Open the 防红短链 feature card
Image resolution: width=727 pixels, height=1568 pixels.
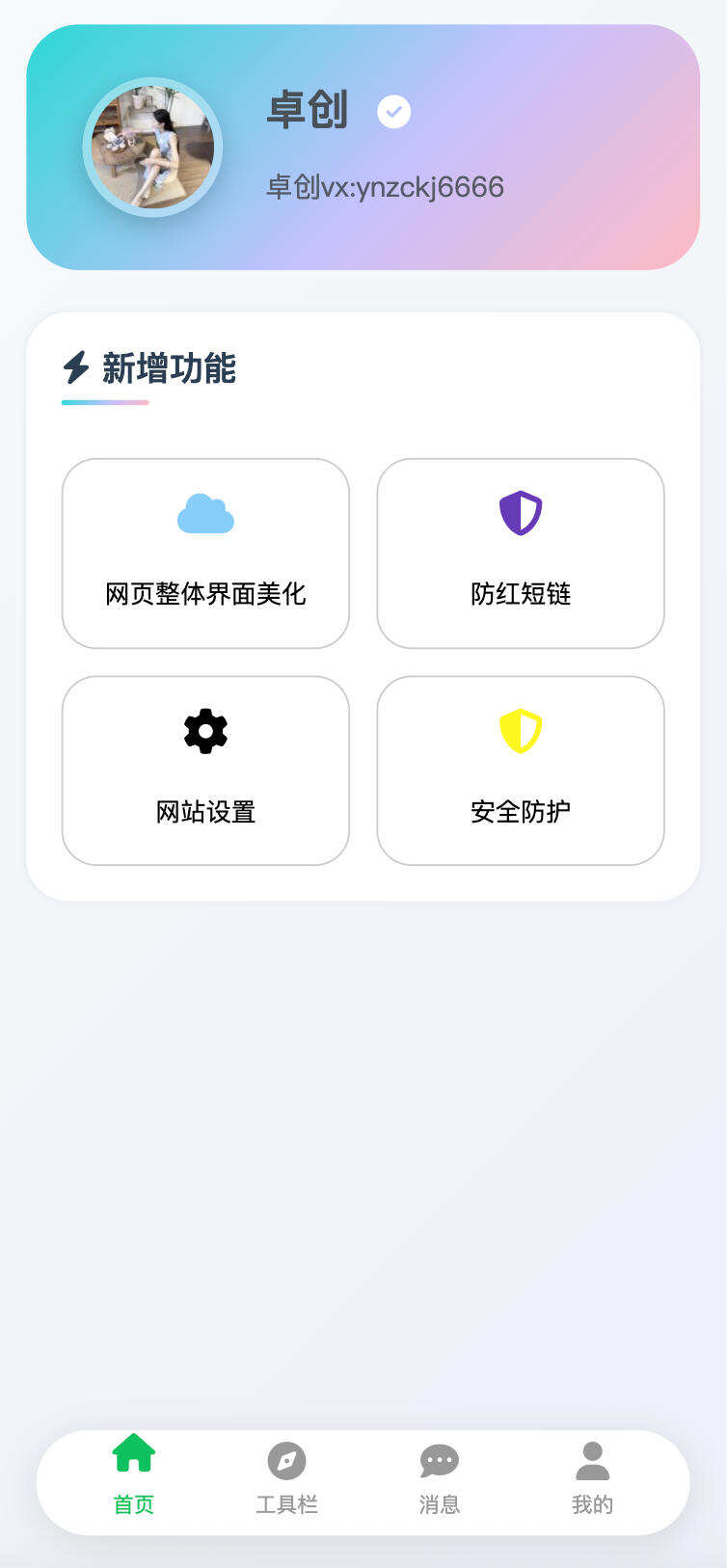click(521, 553)
